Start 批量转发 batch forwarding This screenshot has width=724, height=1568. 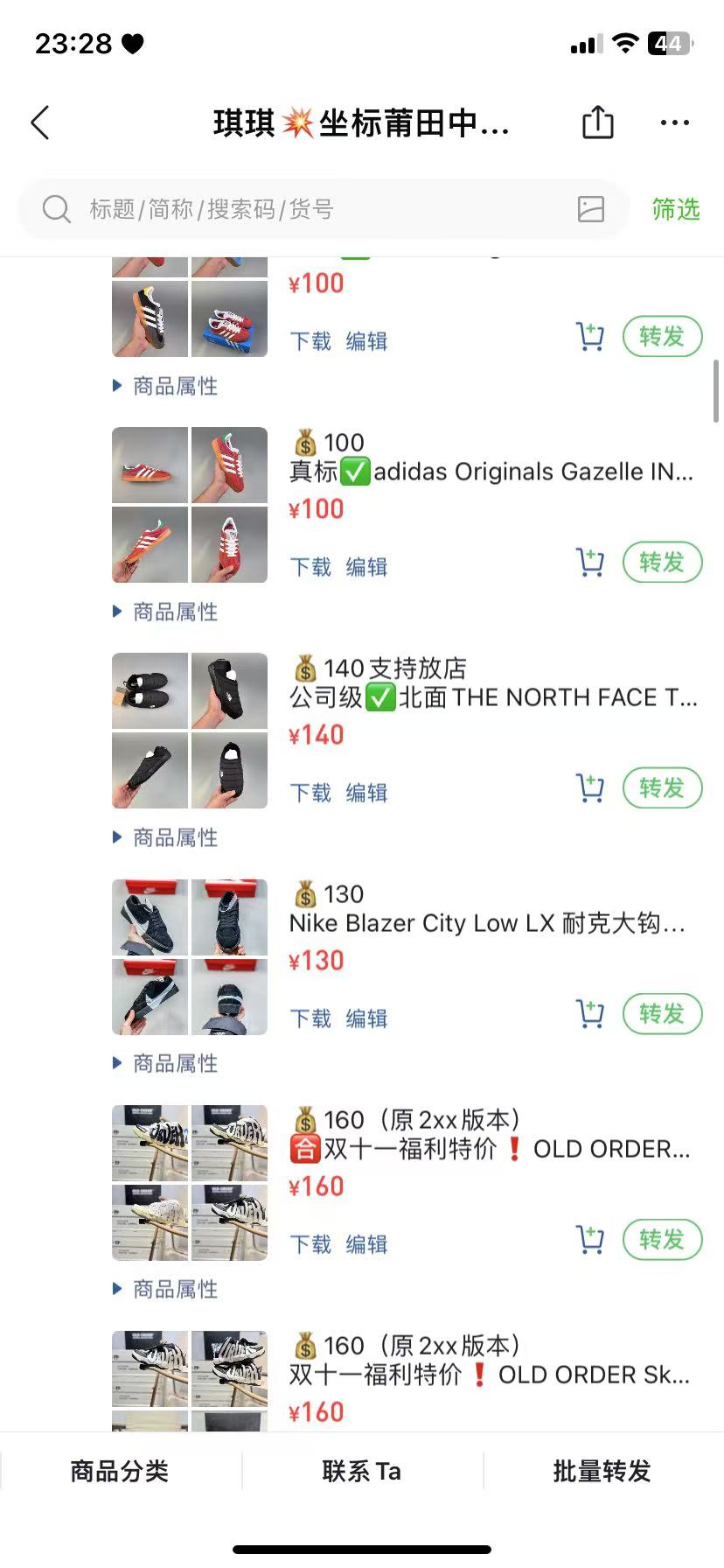point(602,1471)
